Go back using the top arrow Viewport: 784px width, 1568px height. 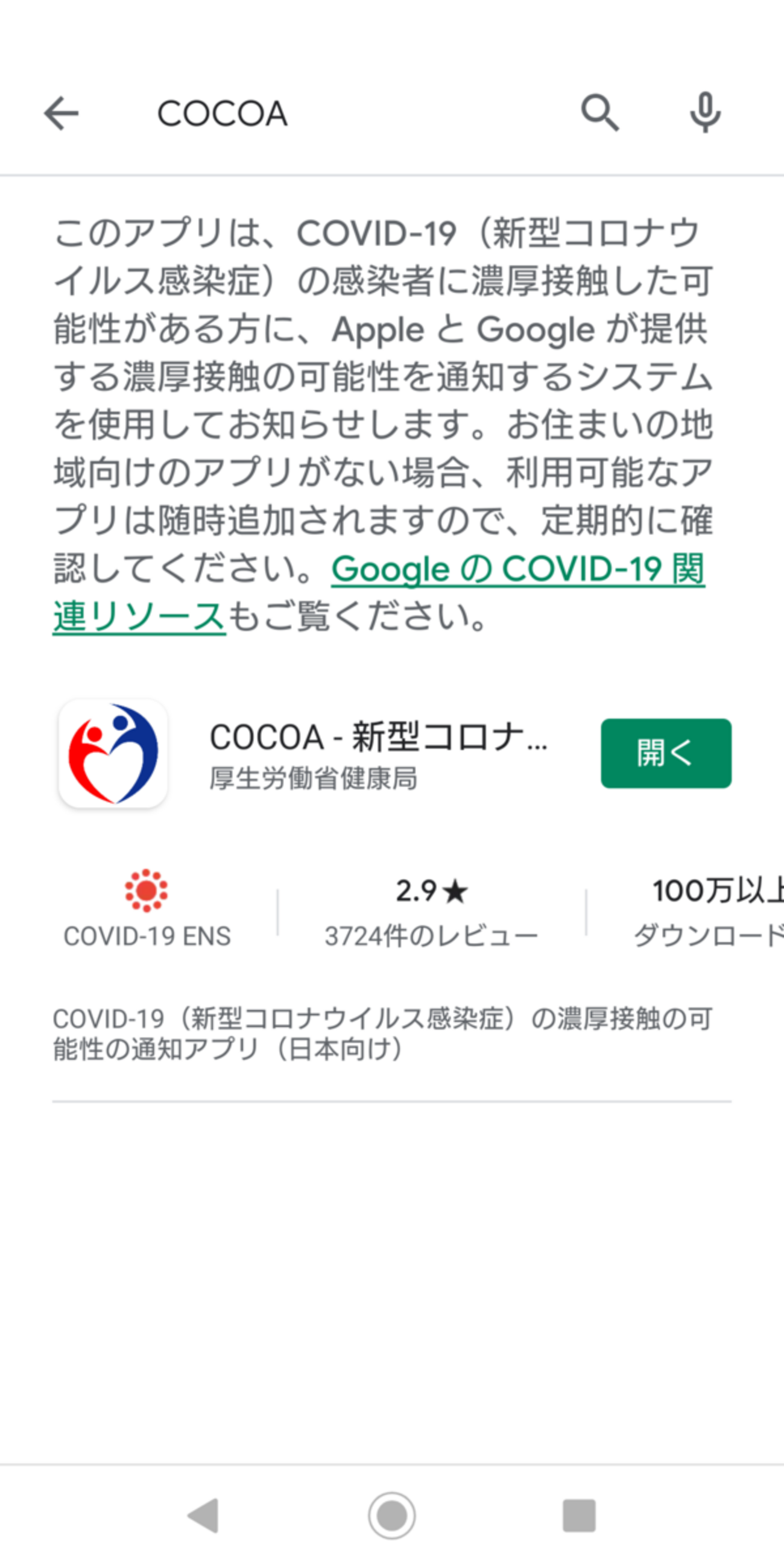(62, 113)
